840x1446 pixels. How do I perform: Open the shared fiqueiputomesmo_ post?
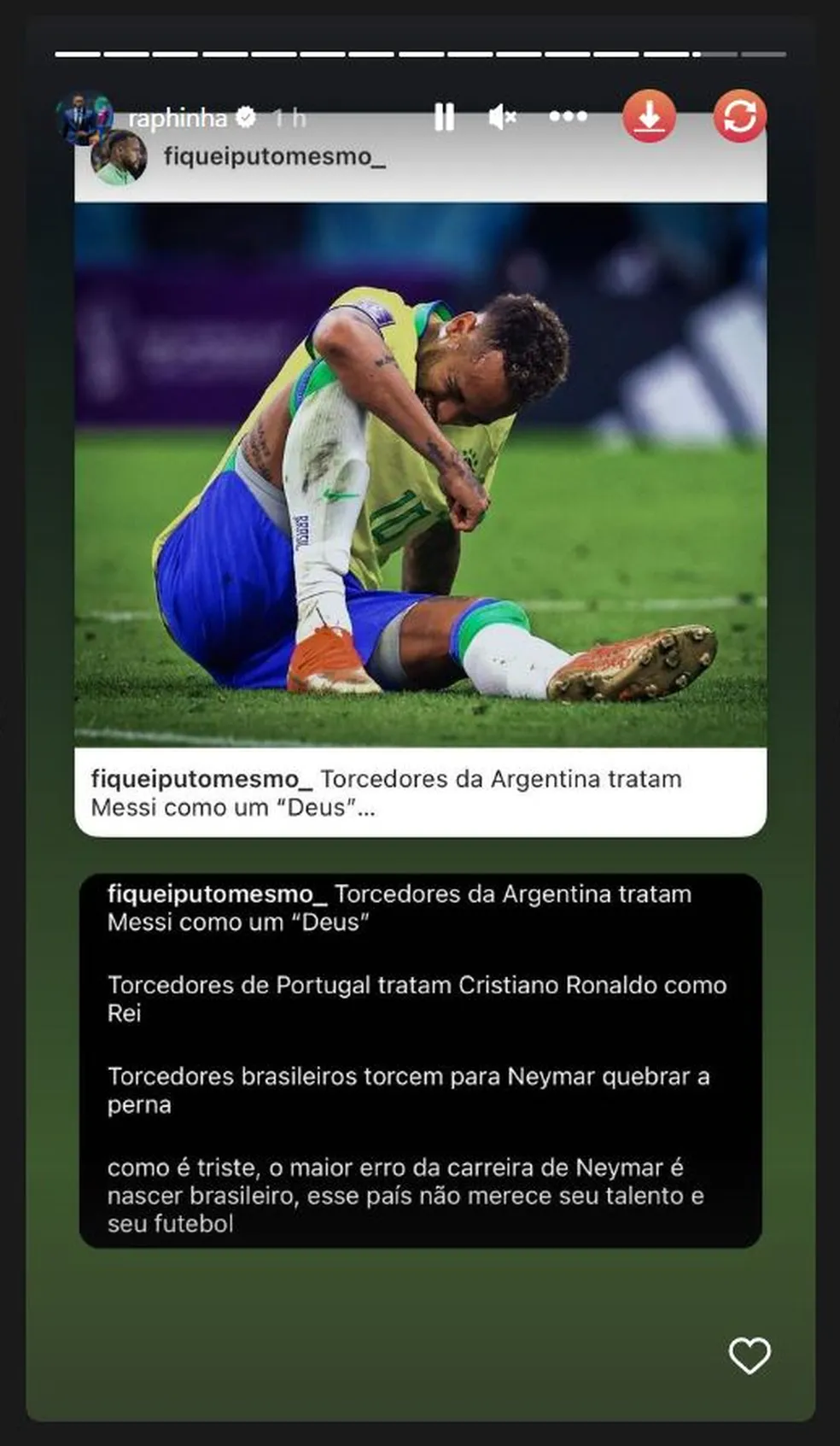click(420, 474)
